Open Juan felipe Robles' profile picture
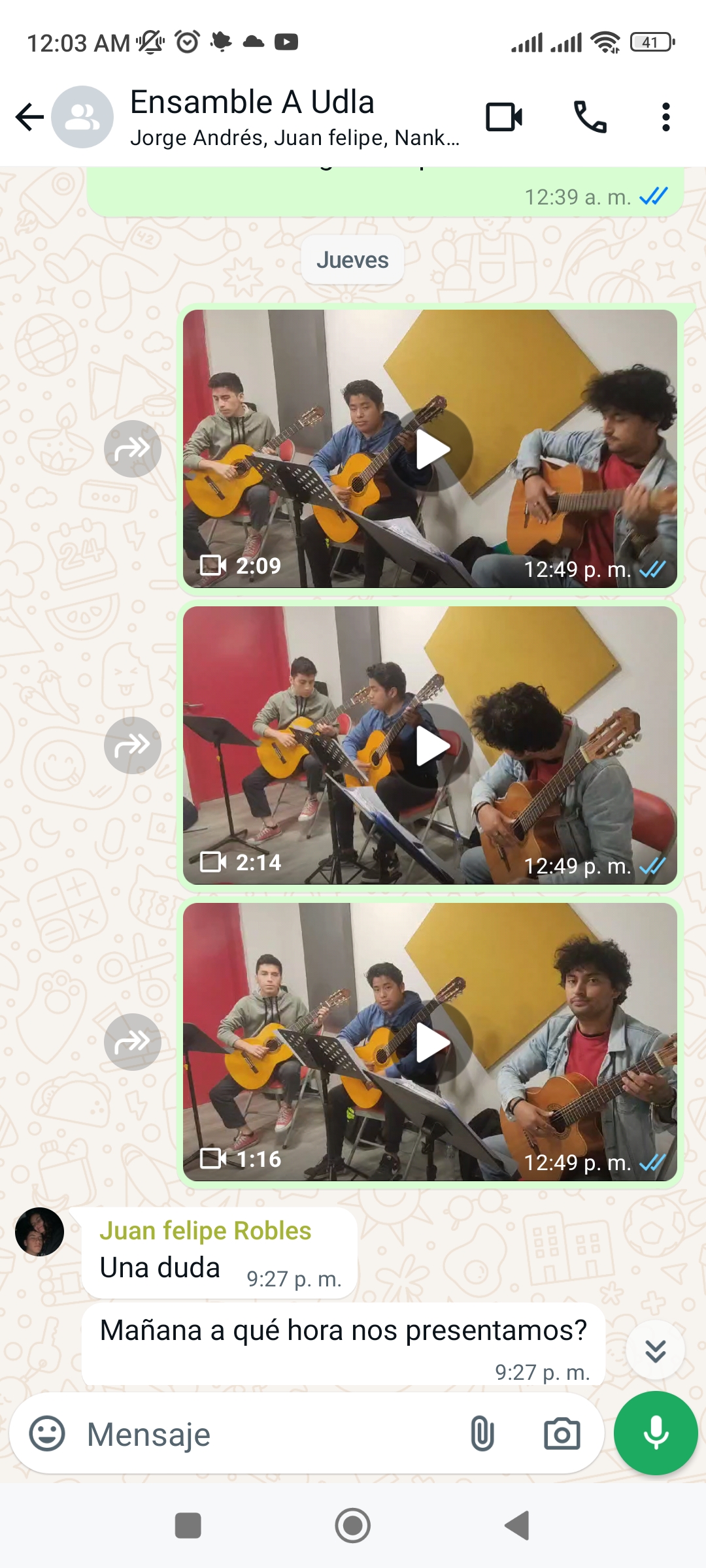706x1568 pixels. 39,1232
